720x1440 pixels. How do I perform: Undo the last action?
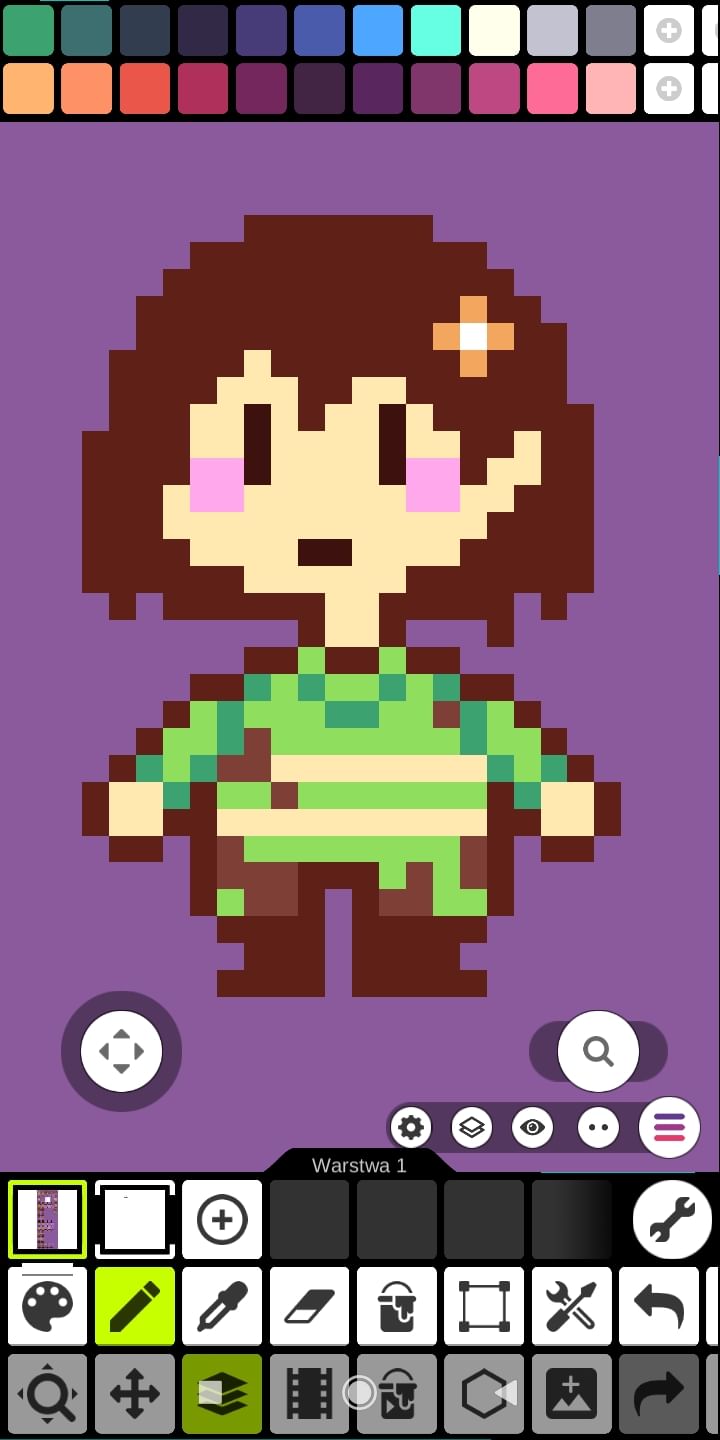[x=659, y=1306]
